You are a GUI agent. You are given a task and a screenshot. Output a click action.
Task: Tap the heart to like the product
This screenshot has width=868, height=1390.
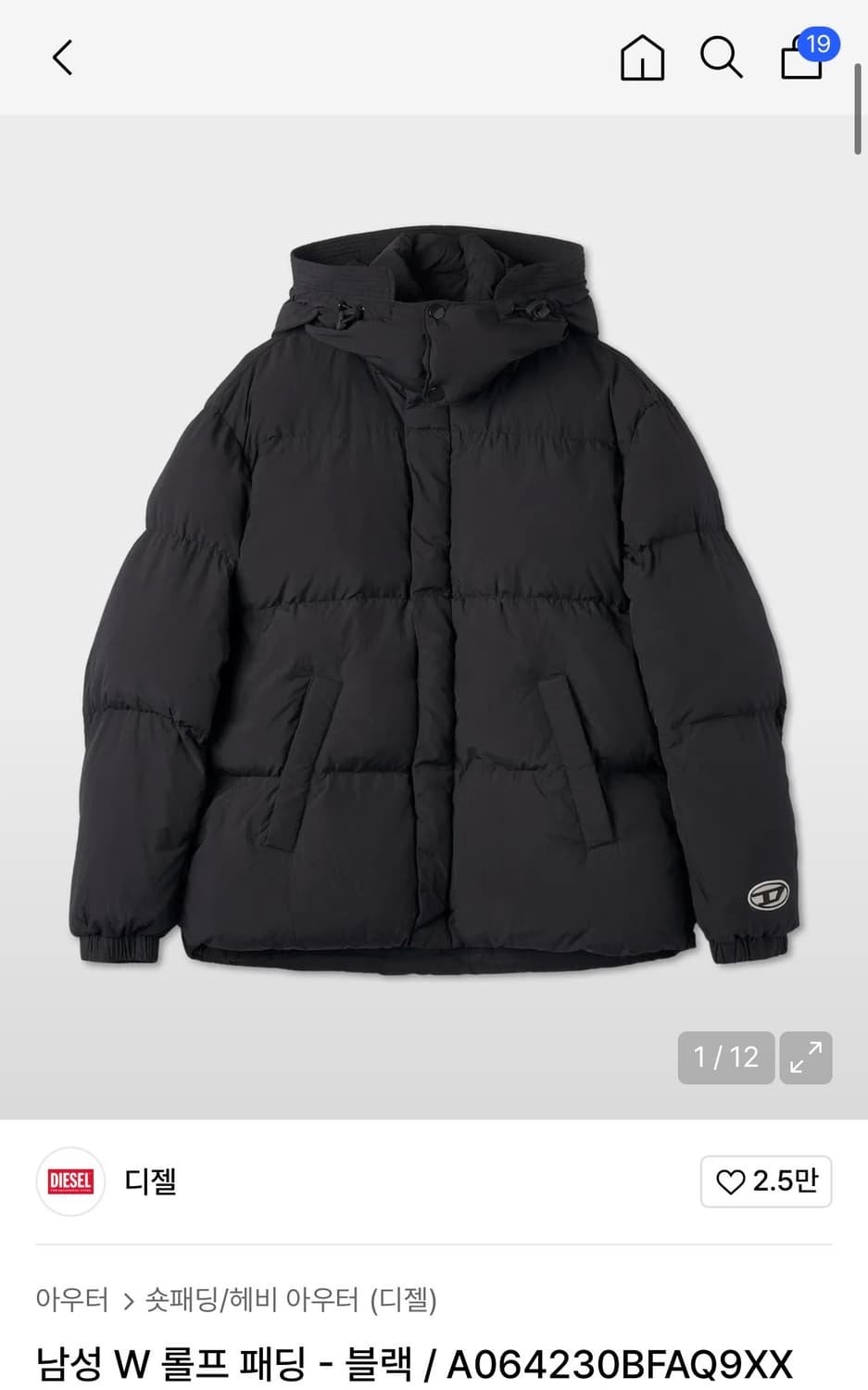click(x=733, y=1181)
